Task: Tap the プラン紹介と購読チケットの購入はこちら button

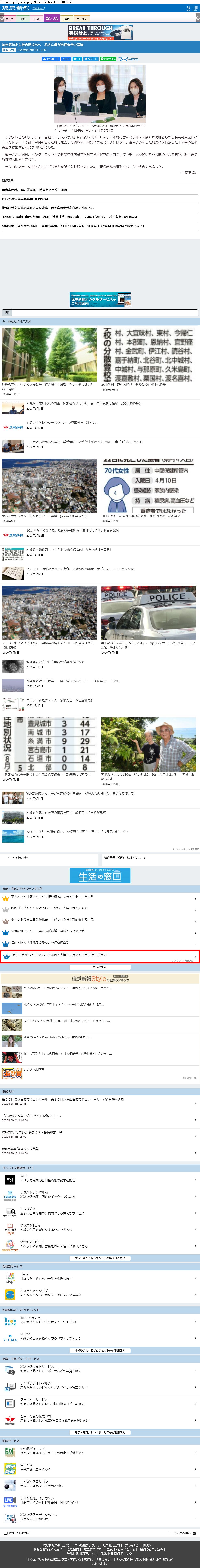Action: click(x=100, y=1258)
